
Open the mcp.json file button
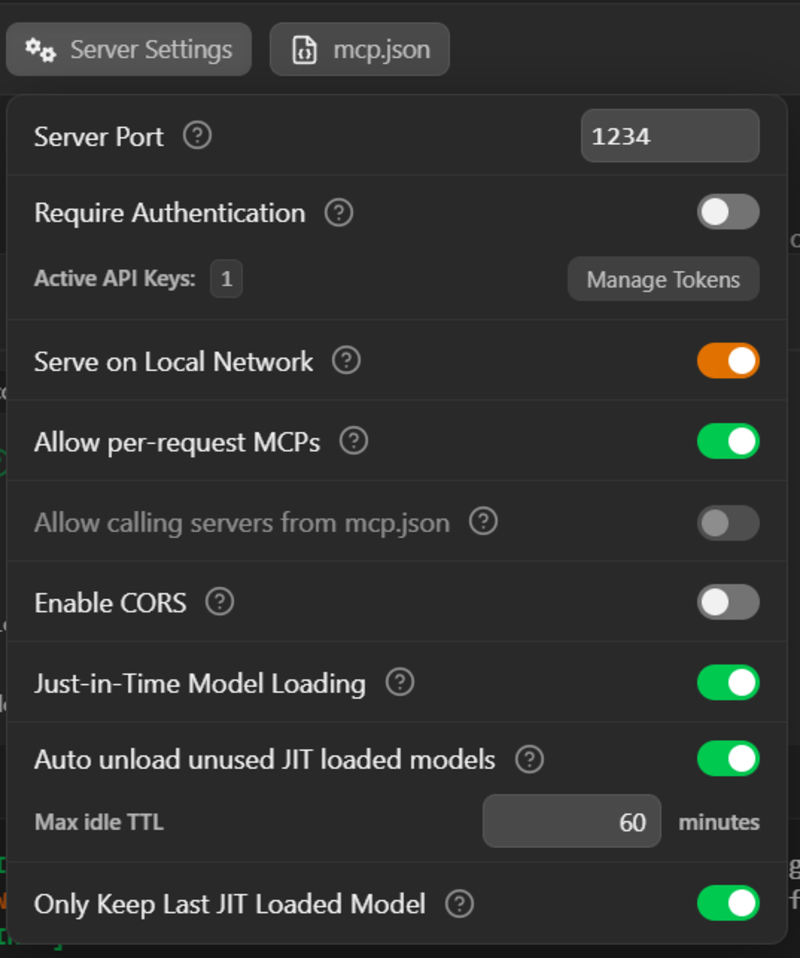[x=359, y=49]
